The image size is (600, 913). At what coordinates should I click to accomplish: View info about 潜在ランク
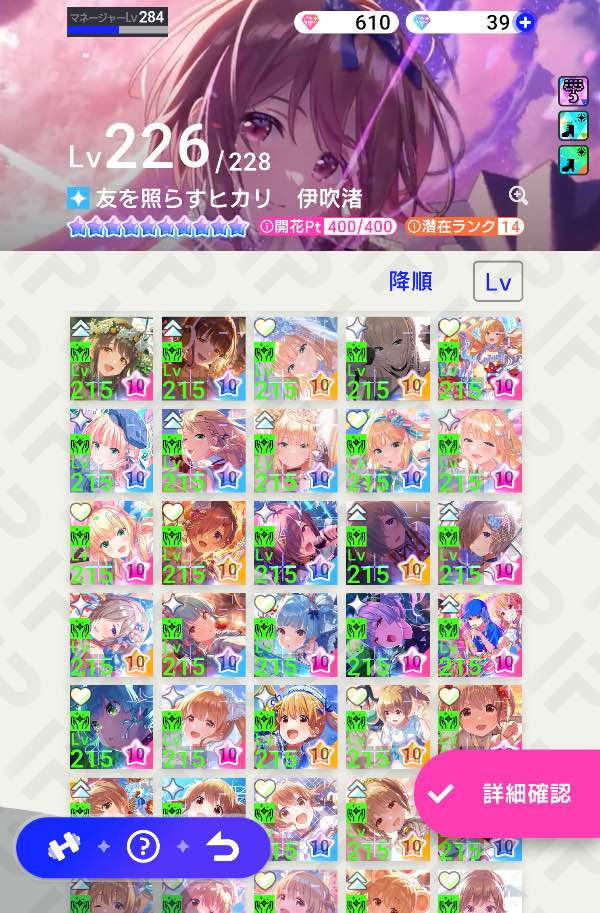click(412, 227)
